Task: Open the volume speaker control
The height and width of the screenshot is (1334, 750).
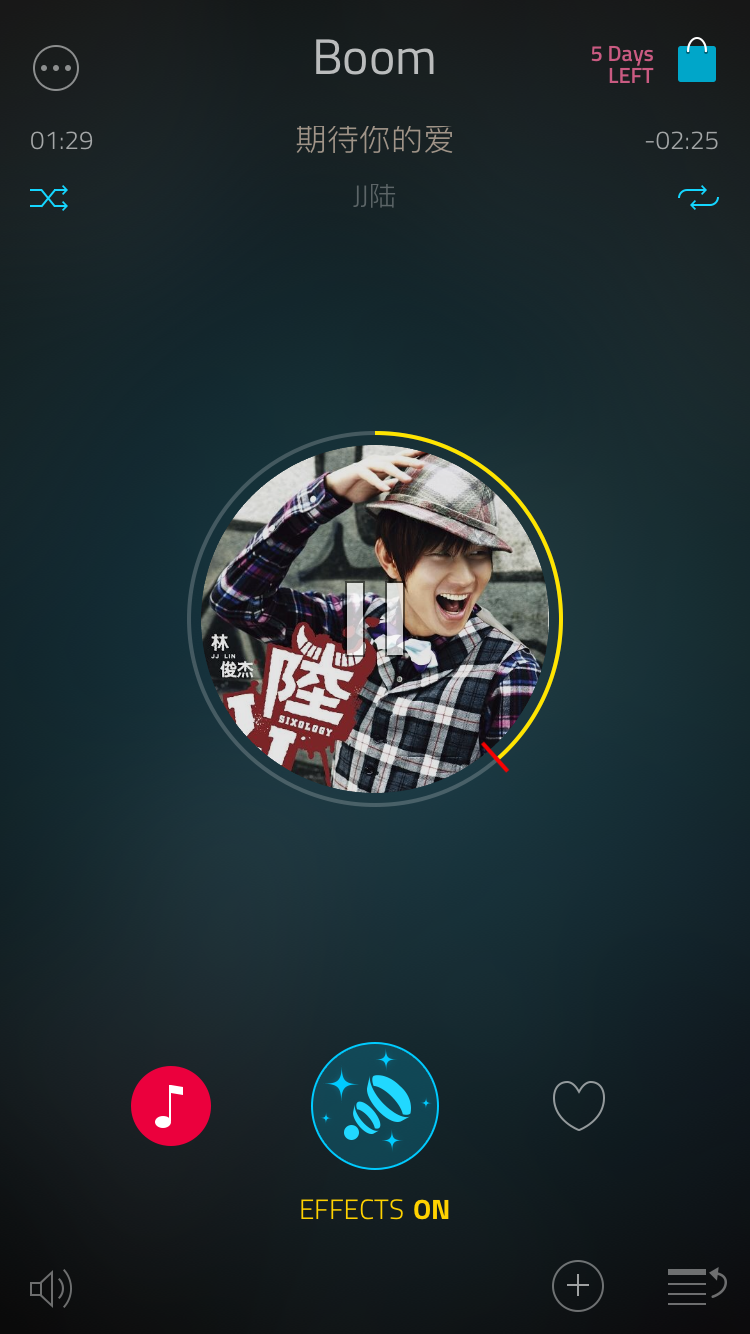Action: pos(51,1289)
